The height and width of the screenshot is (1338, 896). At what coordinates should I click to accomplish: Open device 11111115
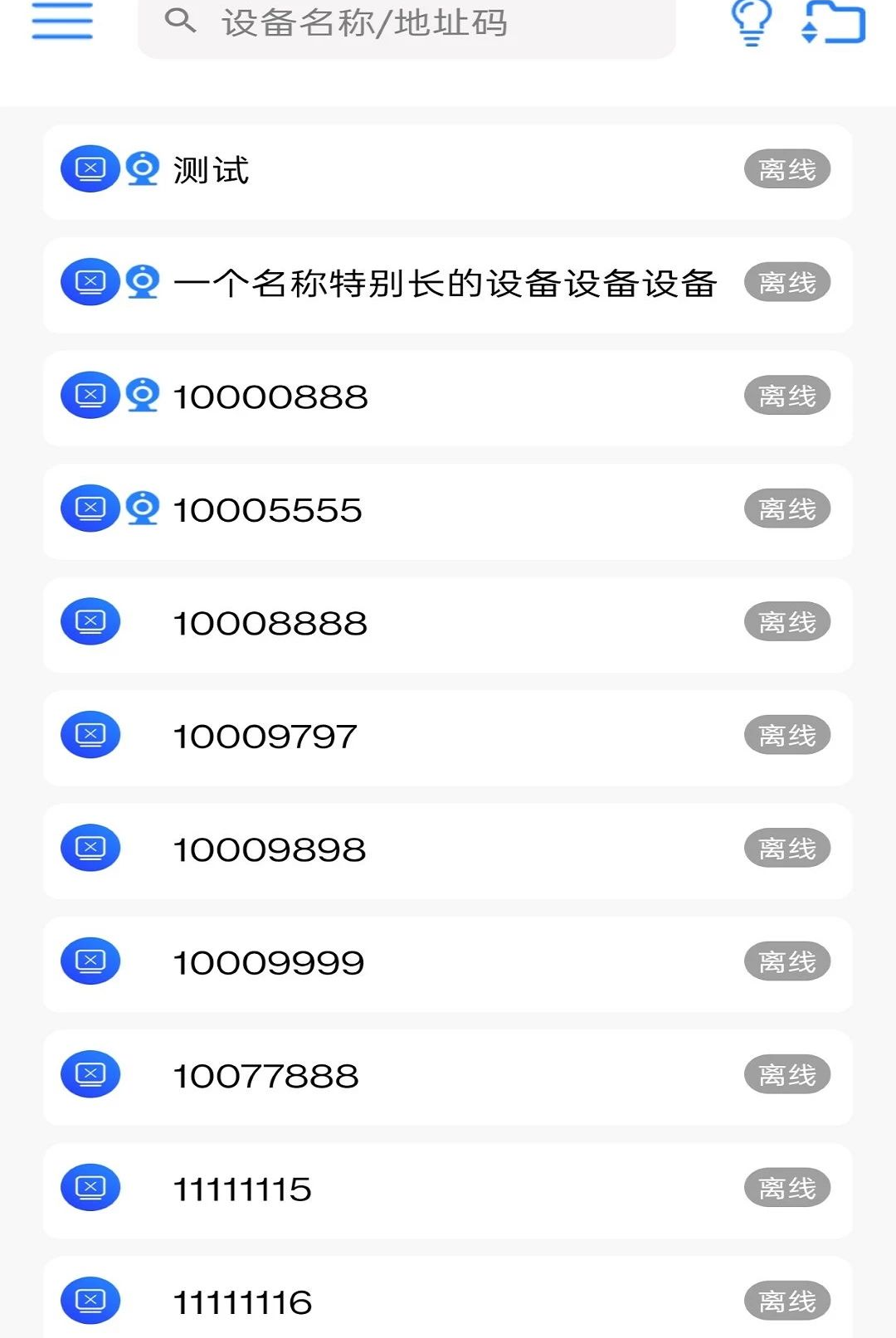tap(448, 1190)
